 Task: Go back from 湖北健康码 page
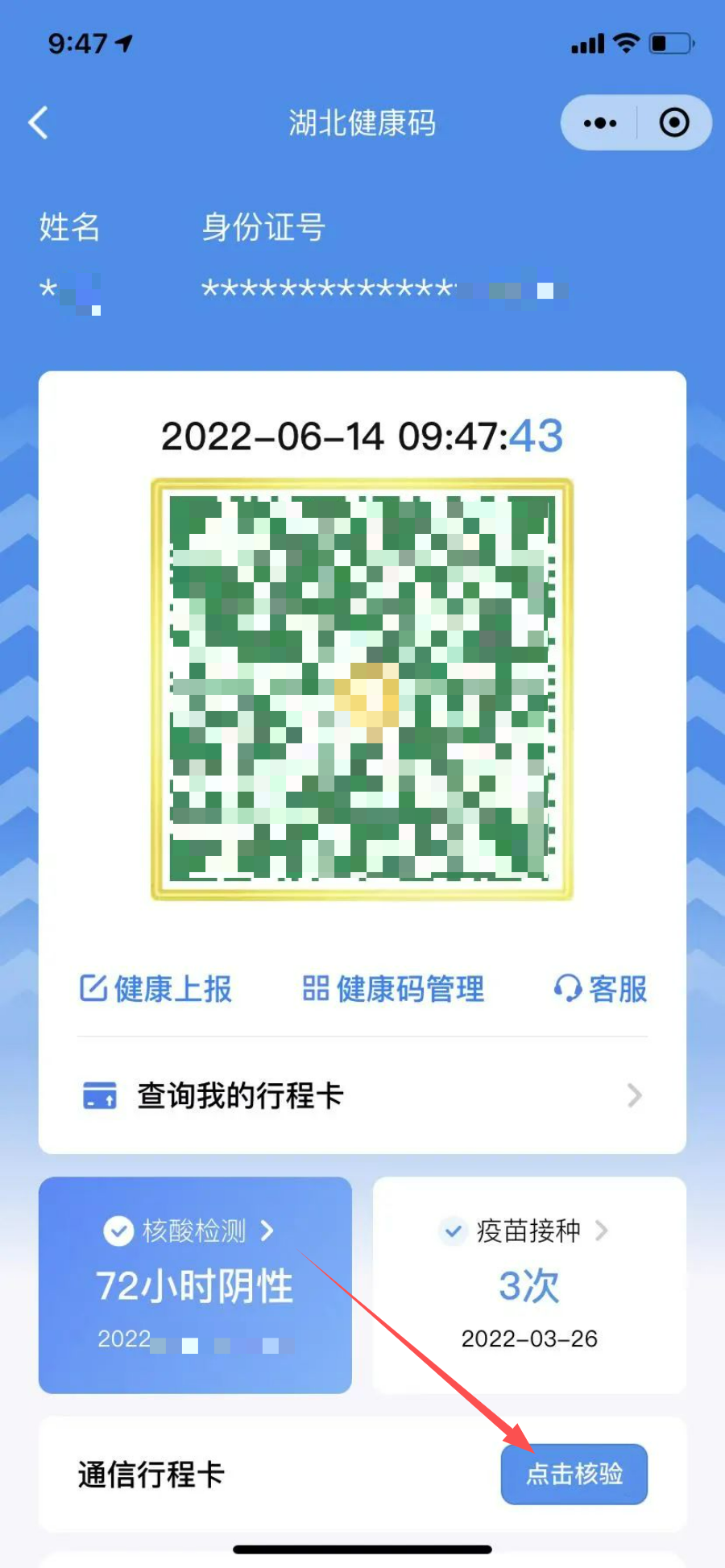[x=39, y=123]
